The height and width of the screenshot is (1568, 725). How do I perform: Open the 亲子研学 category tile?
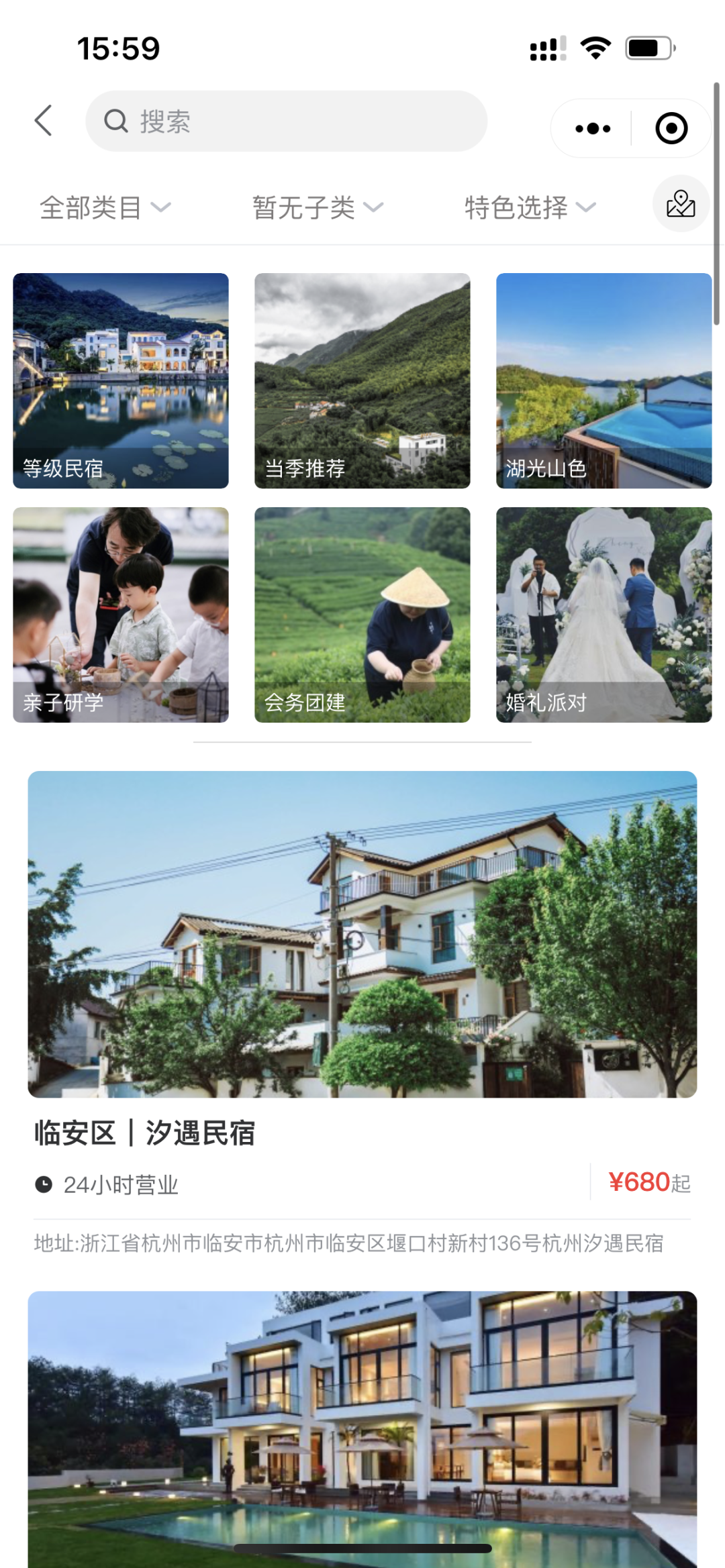tap(121, 615)
